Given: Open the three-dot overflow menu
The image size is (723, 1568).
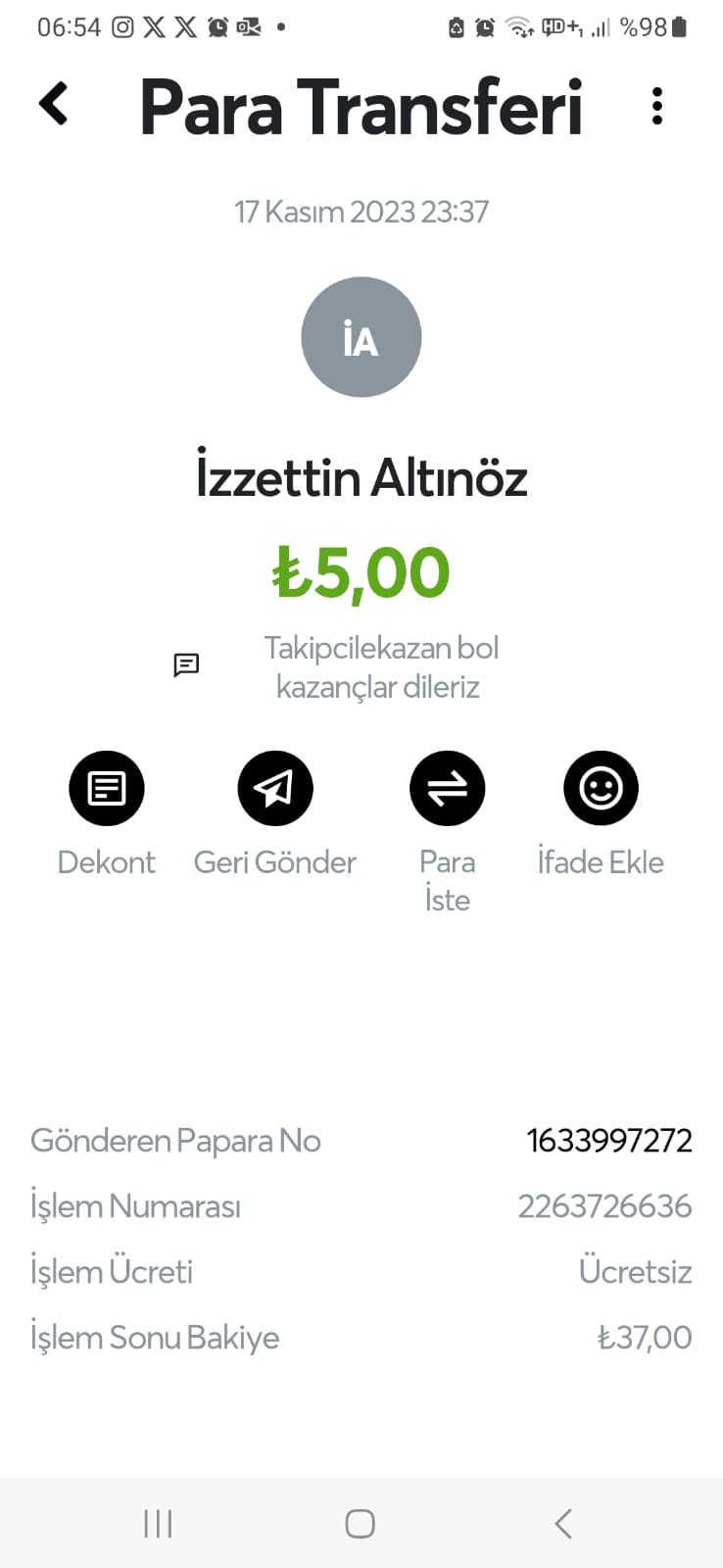Looking at the screenshot, I should [x=656, y=106].
